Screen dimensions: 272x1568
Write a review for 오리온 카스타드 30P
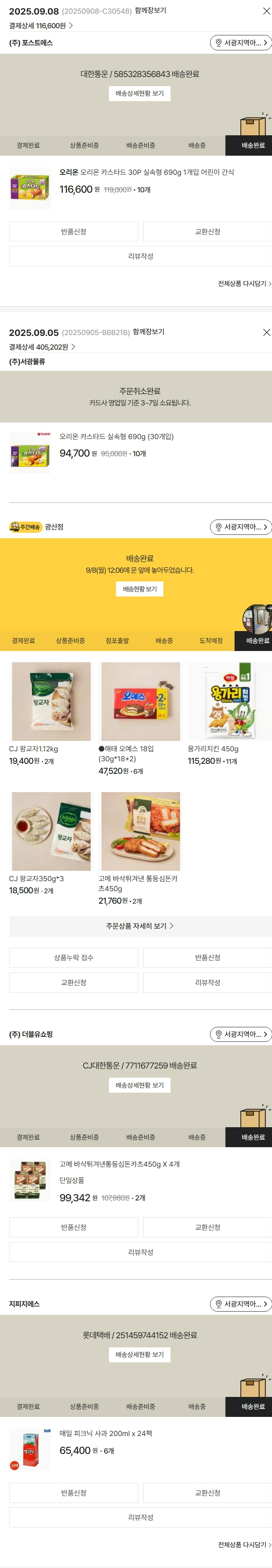(x=141, y=256)
